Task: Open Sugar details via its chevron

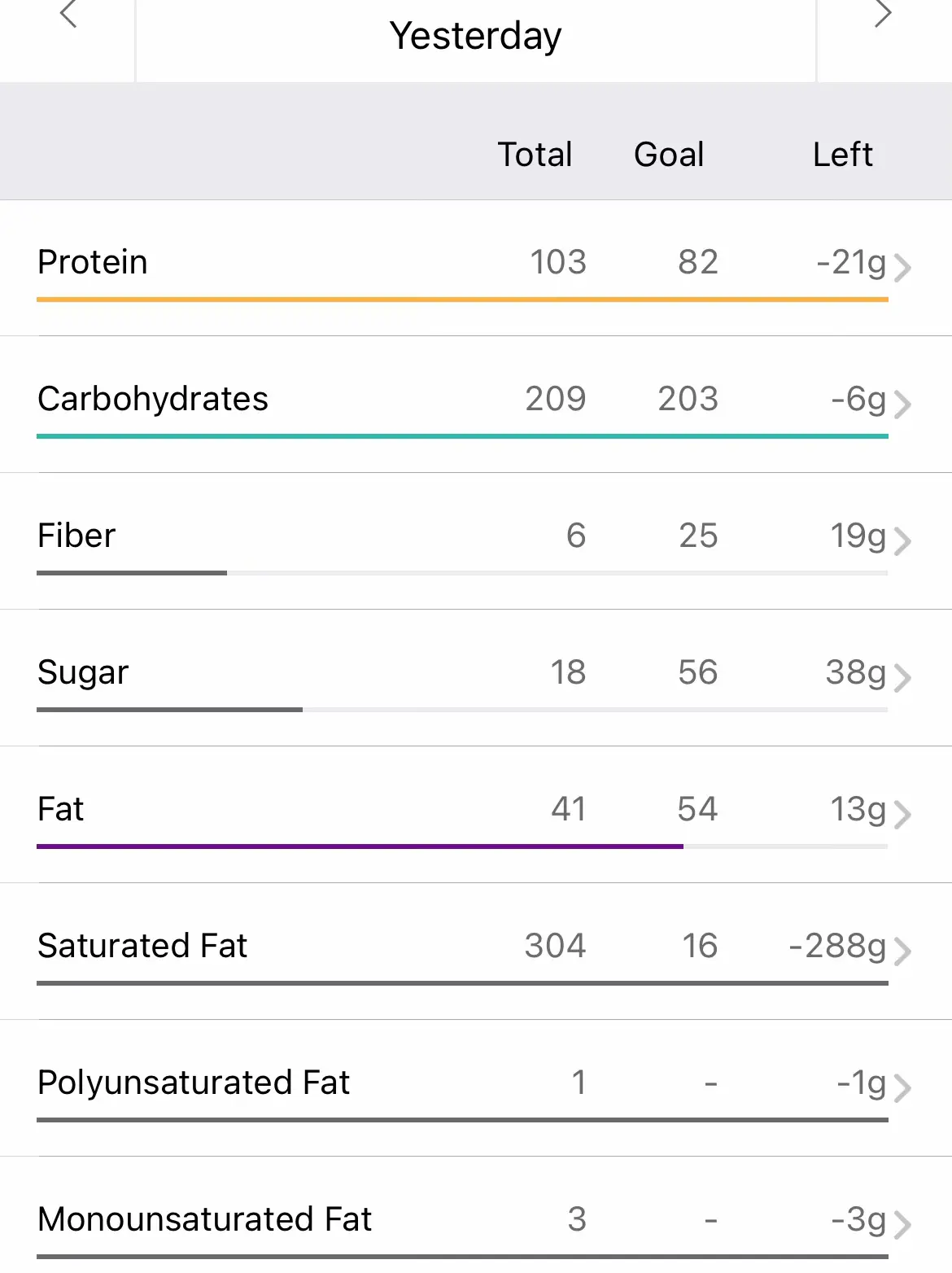Action: pos(903,677)
